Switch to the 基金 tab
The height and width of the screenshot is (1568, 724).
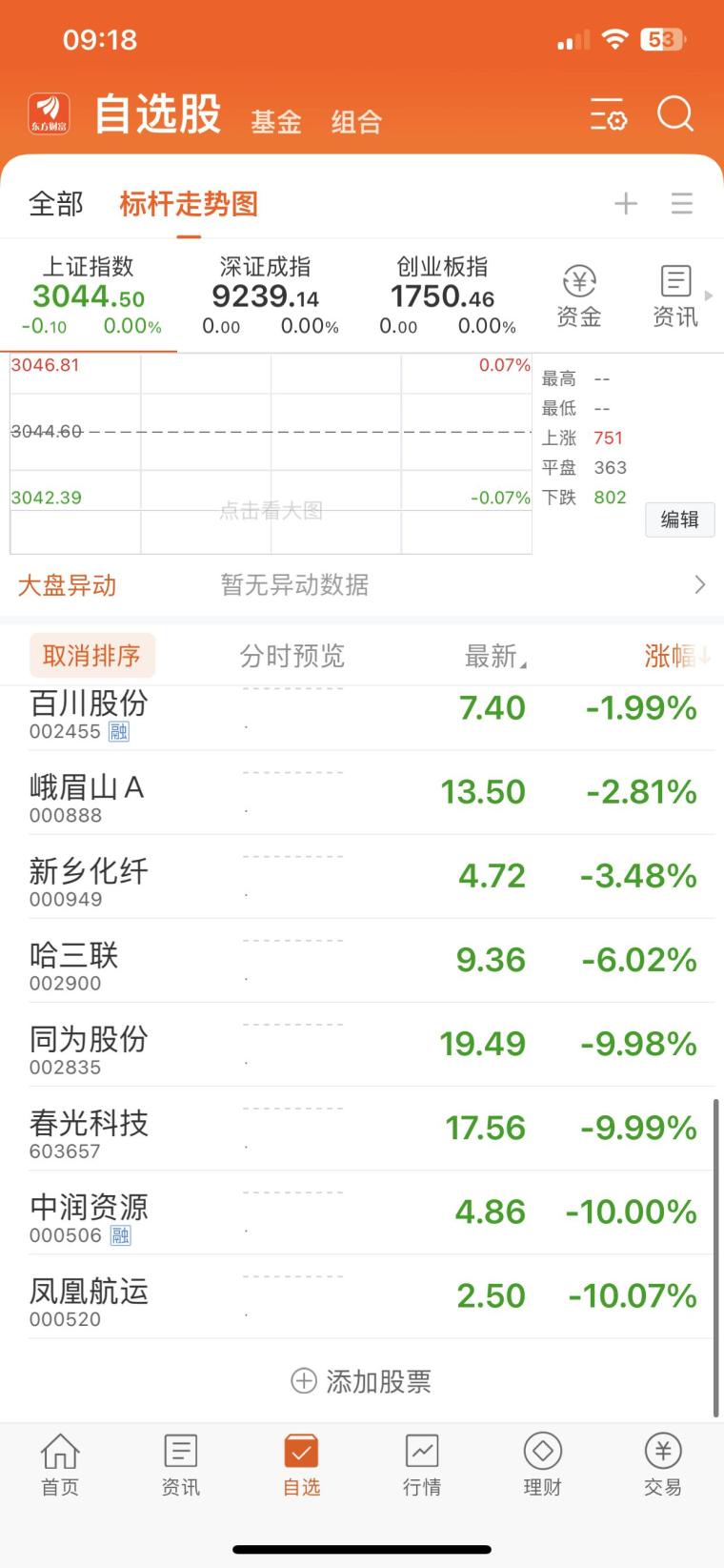point(276,121)
